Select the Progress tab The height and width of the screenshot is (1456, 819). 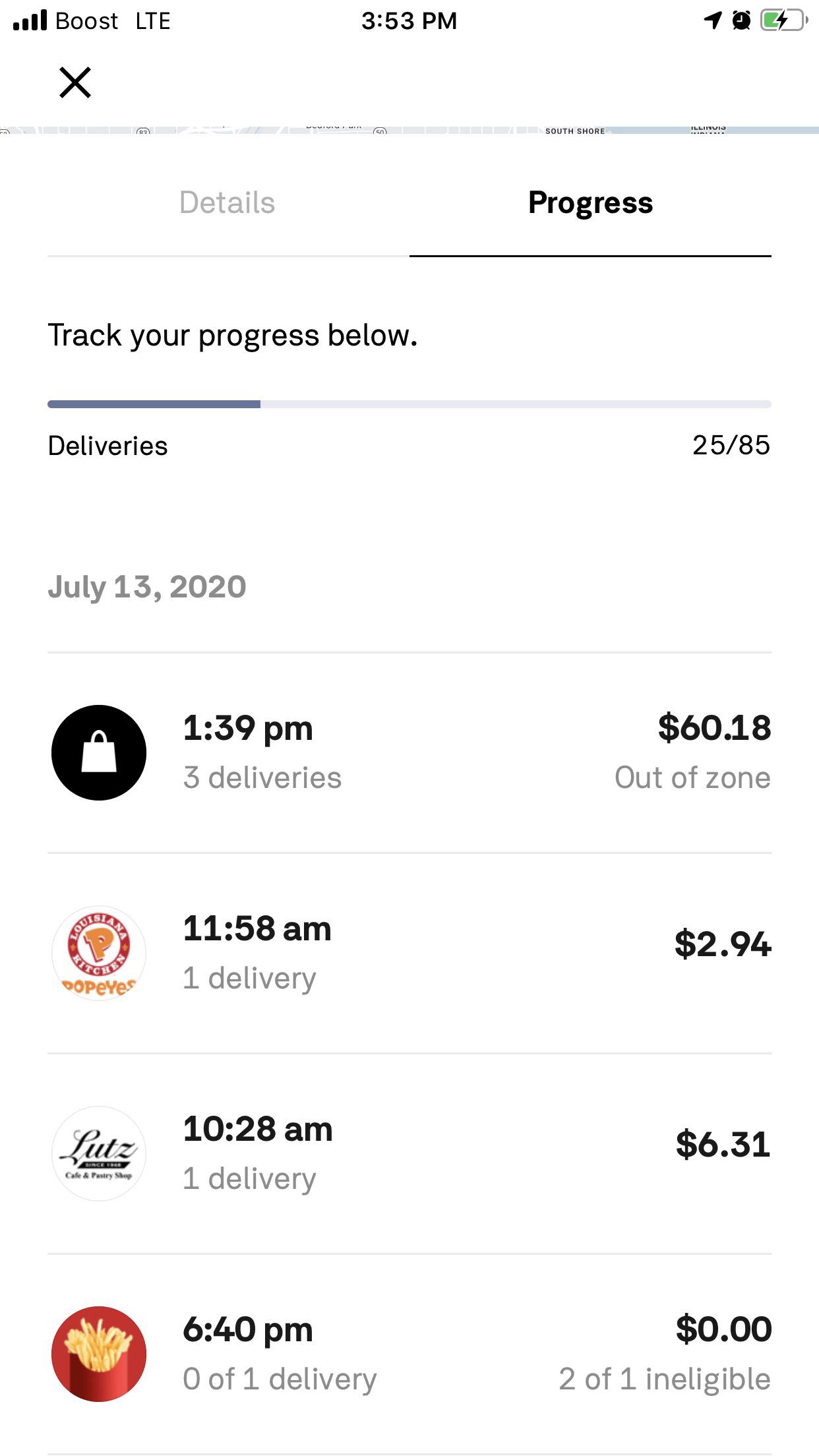pyautogui.click(x=590, y=203)
